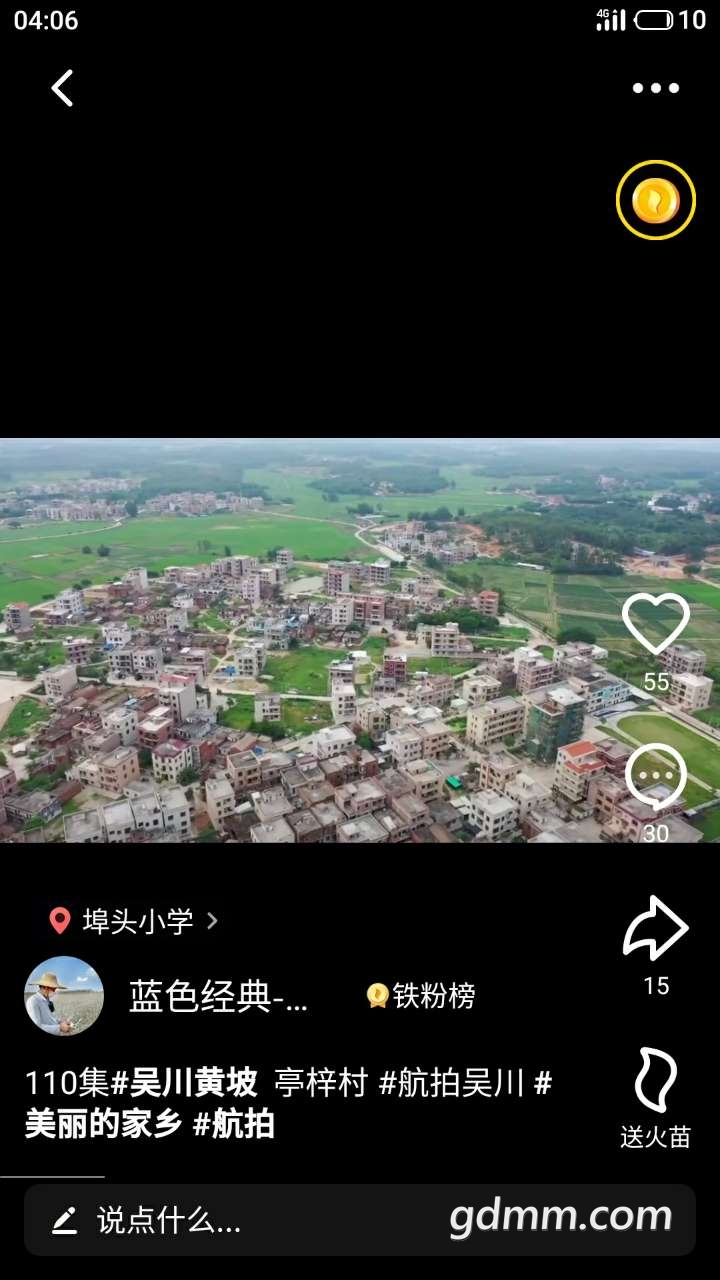Open the #吴川黄坡 hashtag
The width and height of the screenshot is (720, 1280).
tap(184, 1083)
